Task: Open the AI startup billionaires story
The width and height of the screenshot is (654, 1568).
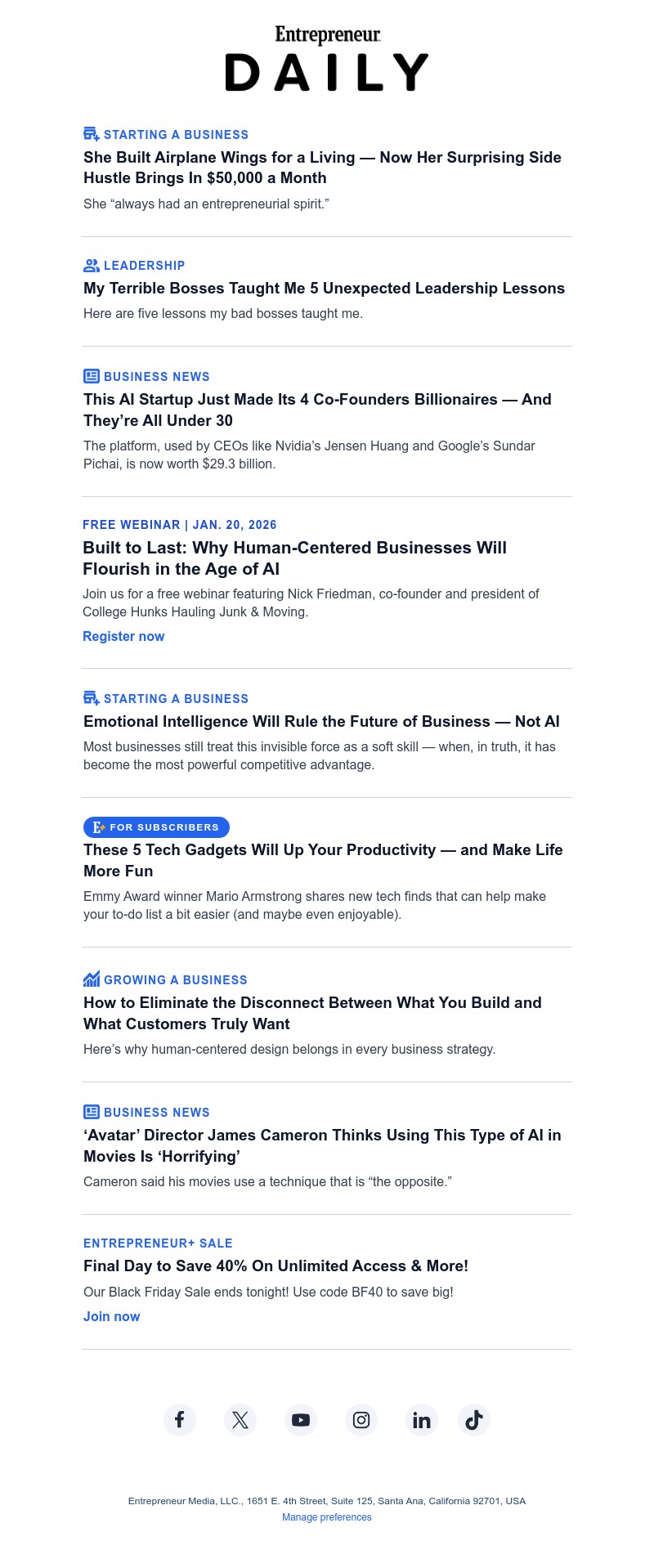Action: [x=317, y=410]
